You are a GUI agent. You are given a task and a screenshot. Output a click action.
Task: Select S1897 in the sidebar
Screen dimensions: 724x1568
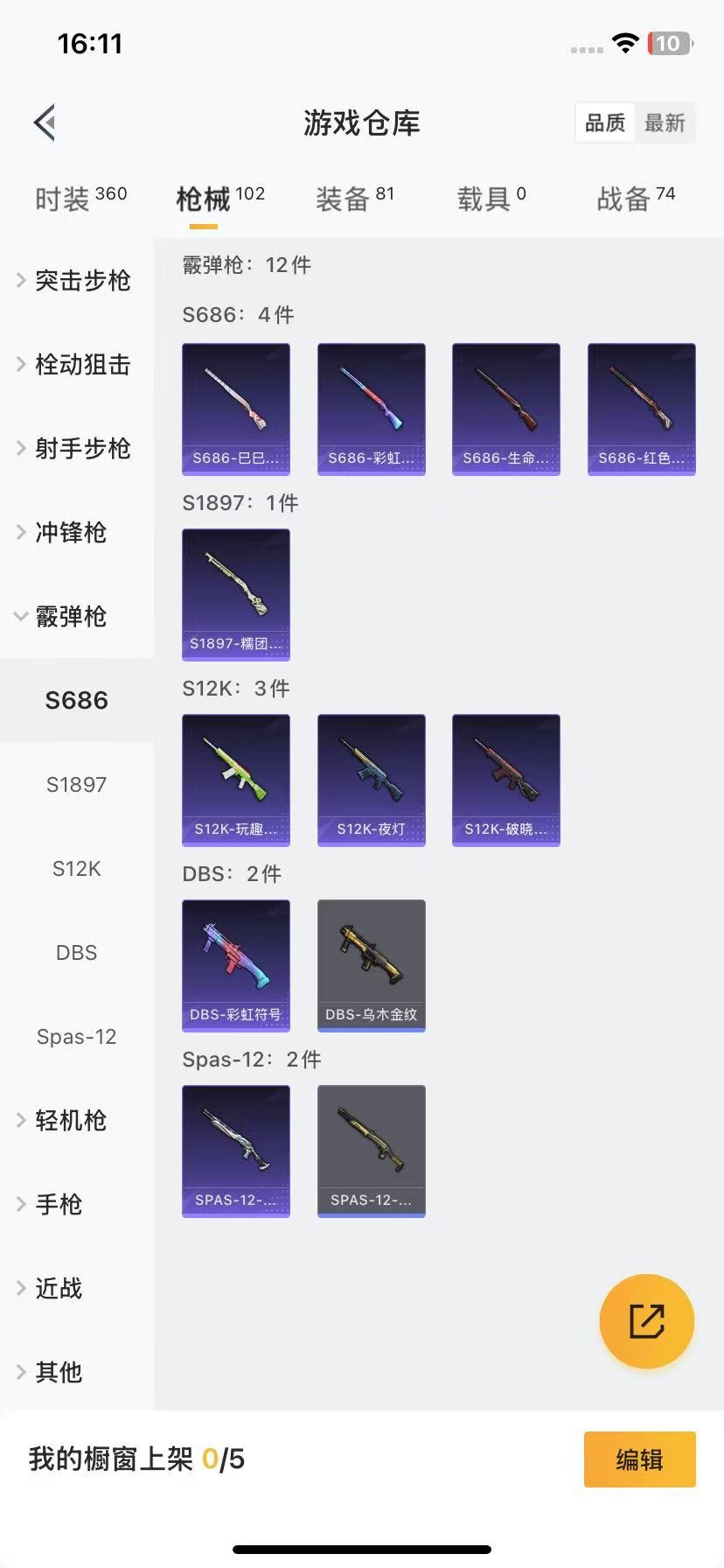pos(76,784)
